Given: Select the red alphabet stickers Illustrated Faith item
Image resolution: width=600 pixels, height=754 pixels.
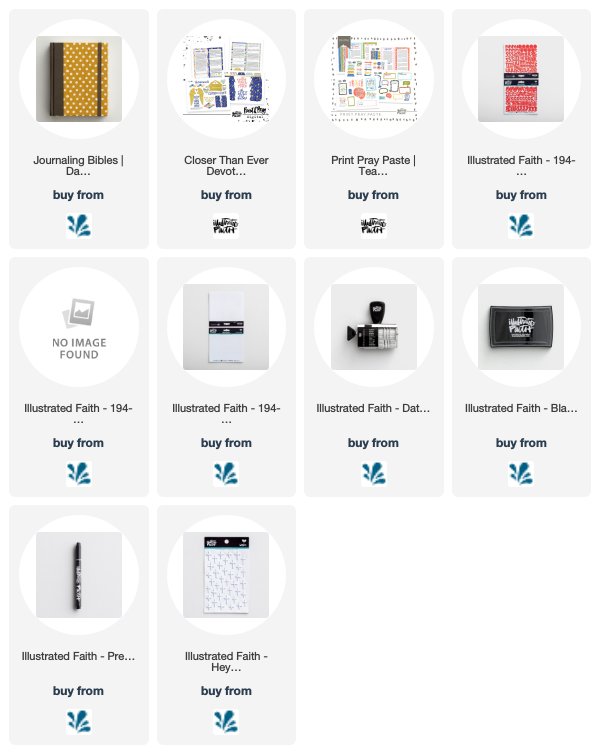Looking at the screenshot, I should click(x=520, y=80).
